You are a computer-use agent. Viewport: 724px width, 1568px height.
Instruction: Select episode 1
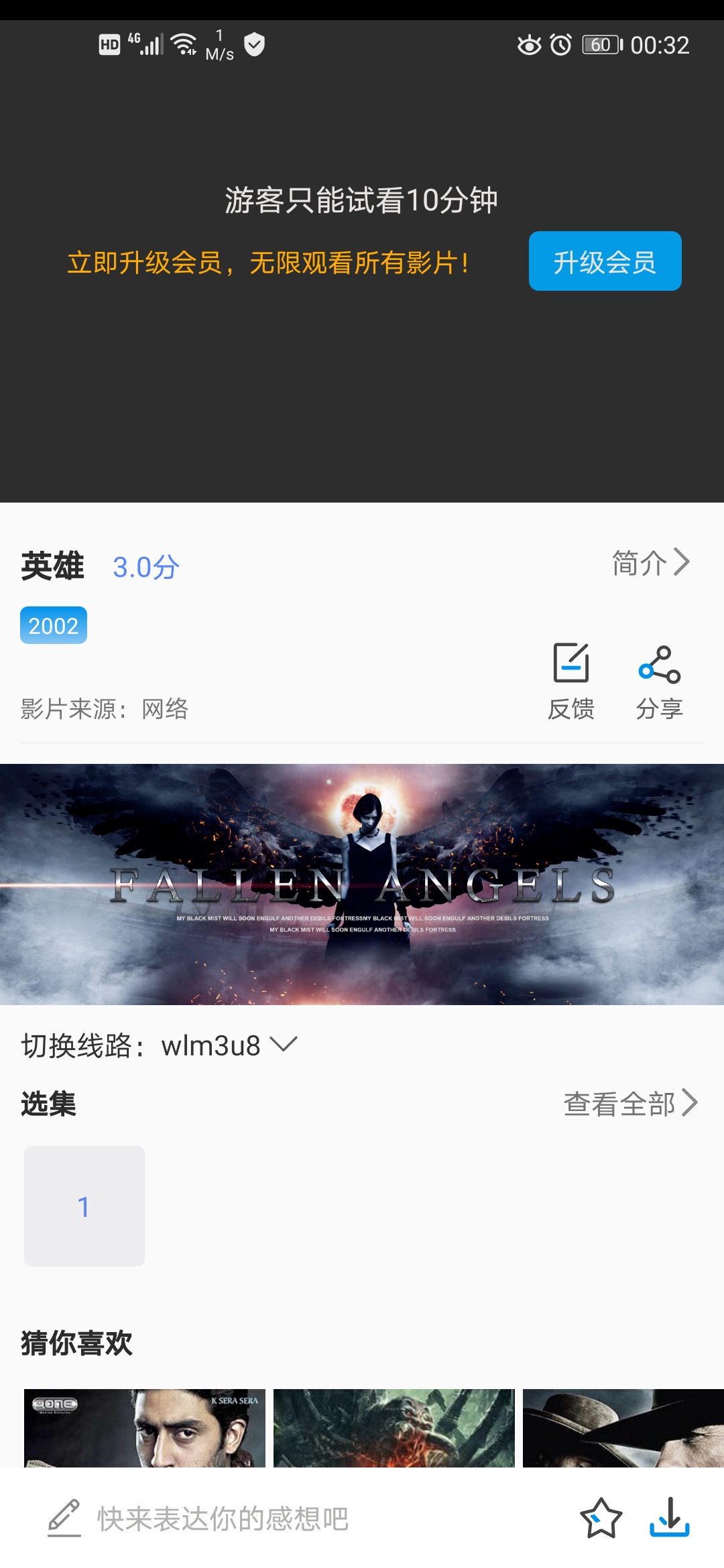pos(84,1204)
